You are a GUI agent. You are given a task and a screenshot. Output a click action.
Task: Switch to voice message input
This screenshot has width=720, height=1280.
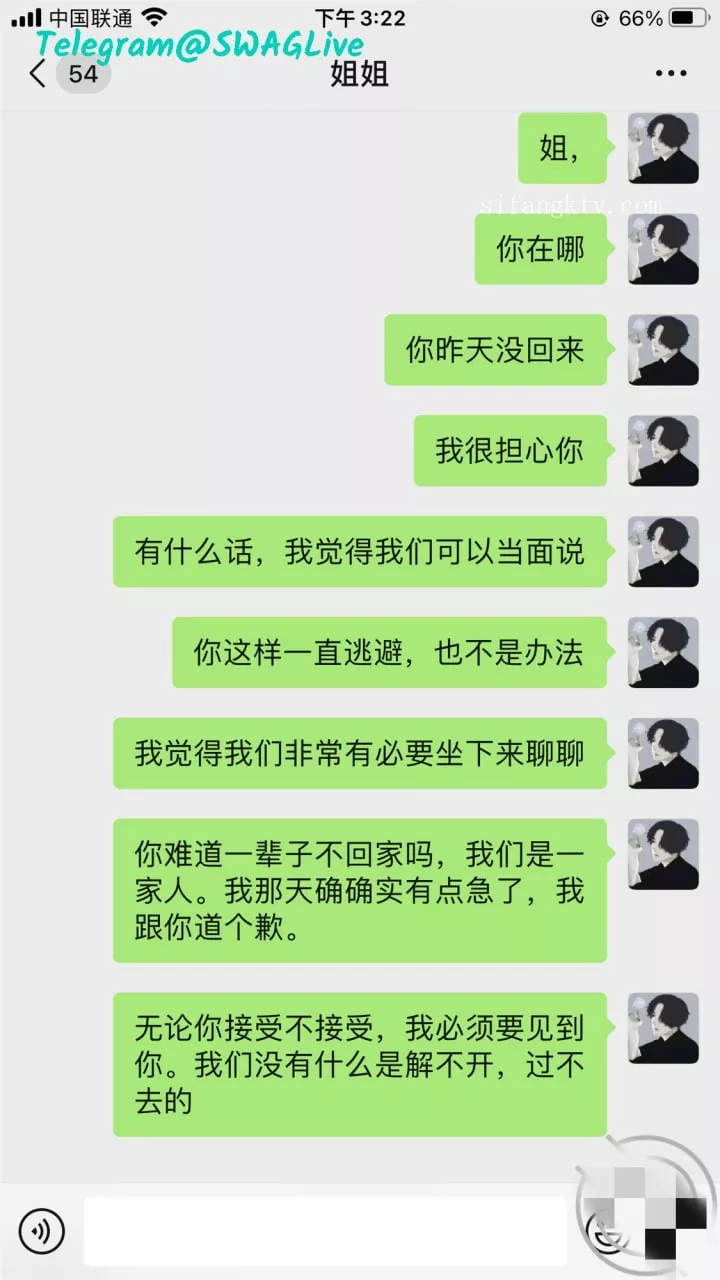(x=41, y=1230)
